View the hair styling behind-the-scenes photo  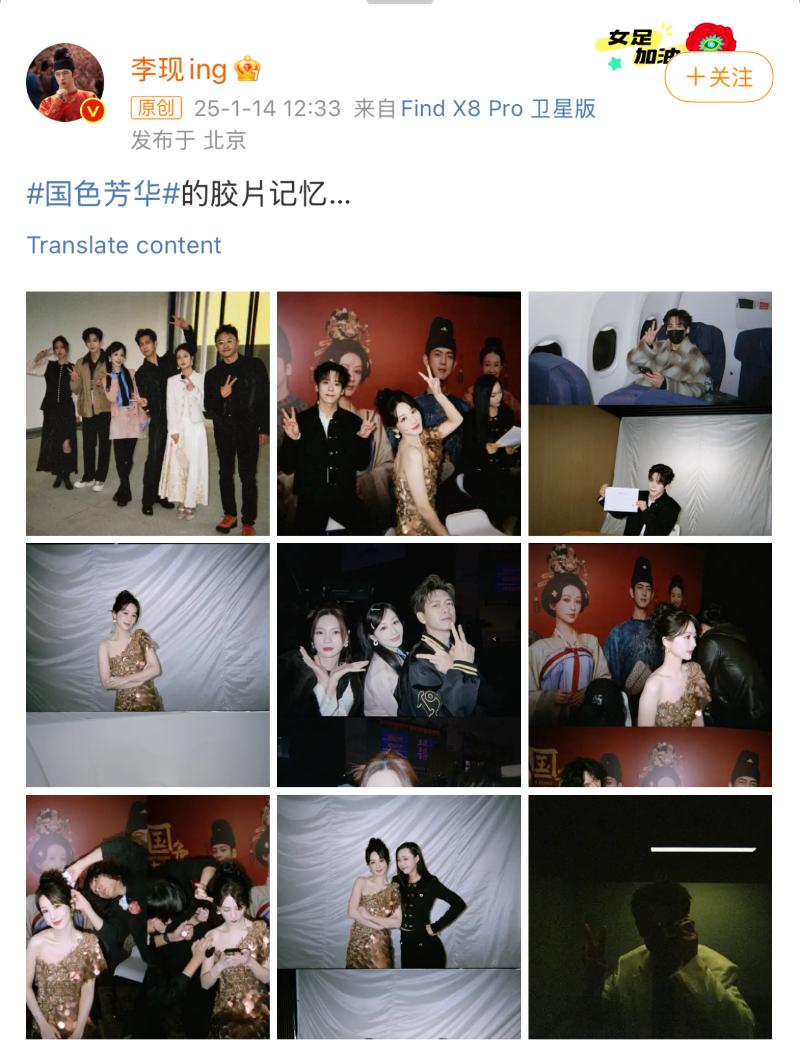(148, 916)
